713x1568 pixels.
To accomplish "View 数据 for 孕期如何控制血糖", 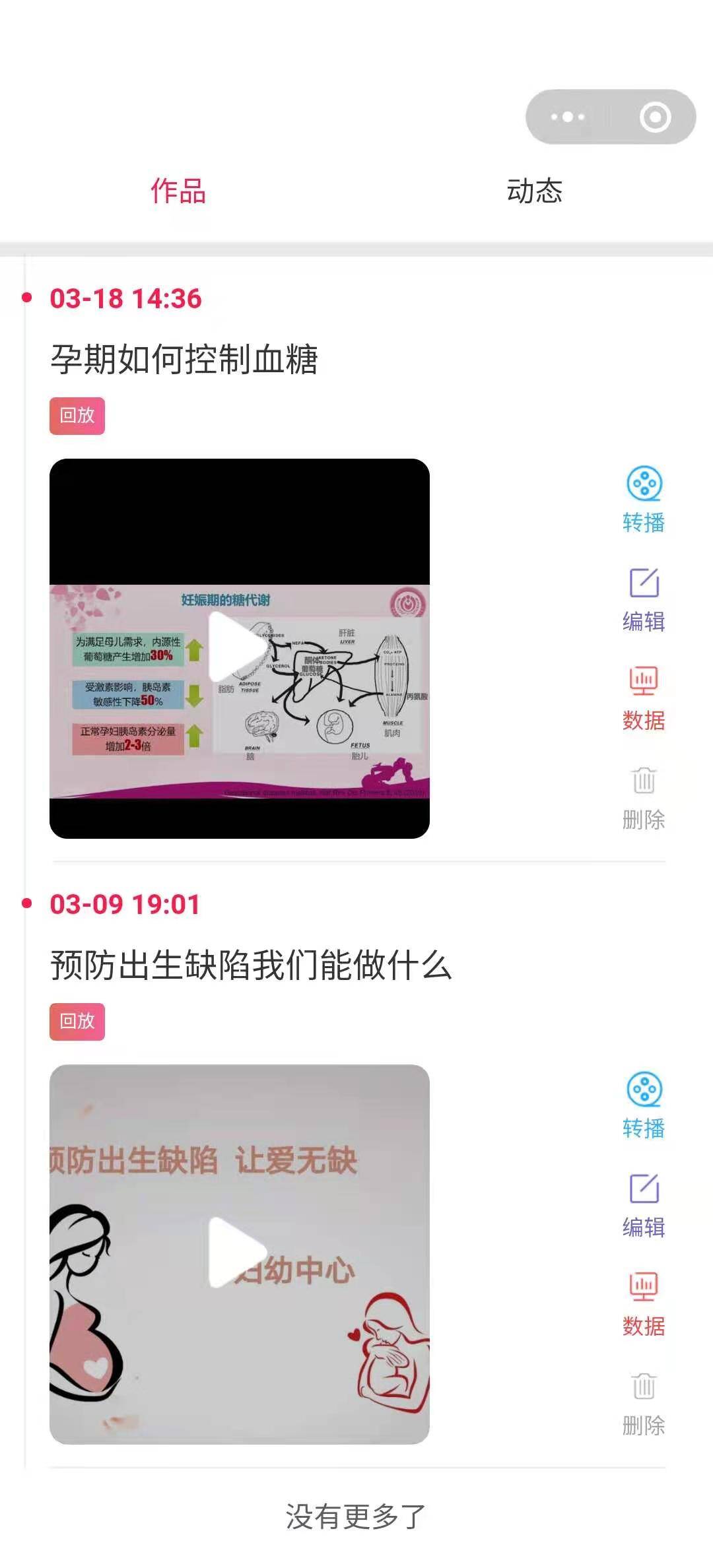I will pos(644,698).
